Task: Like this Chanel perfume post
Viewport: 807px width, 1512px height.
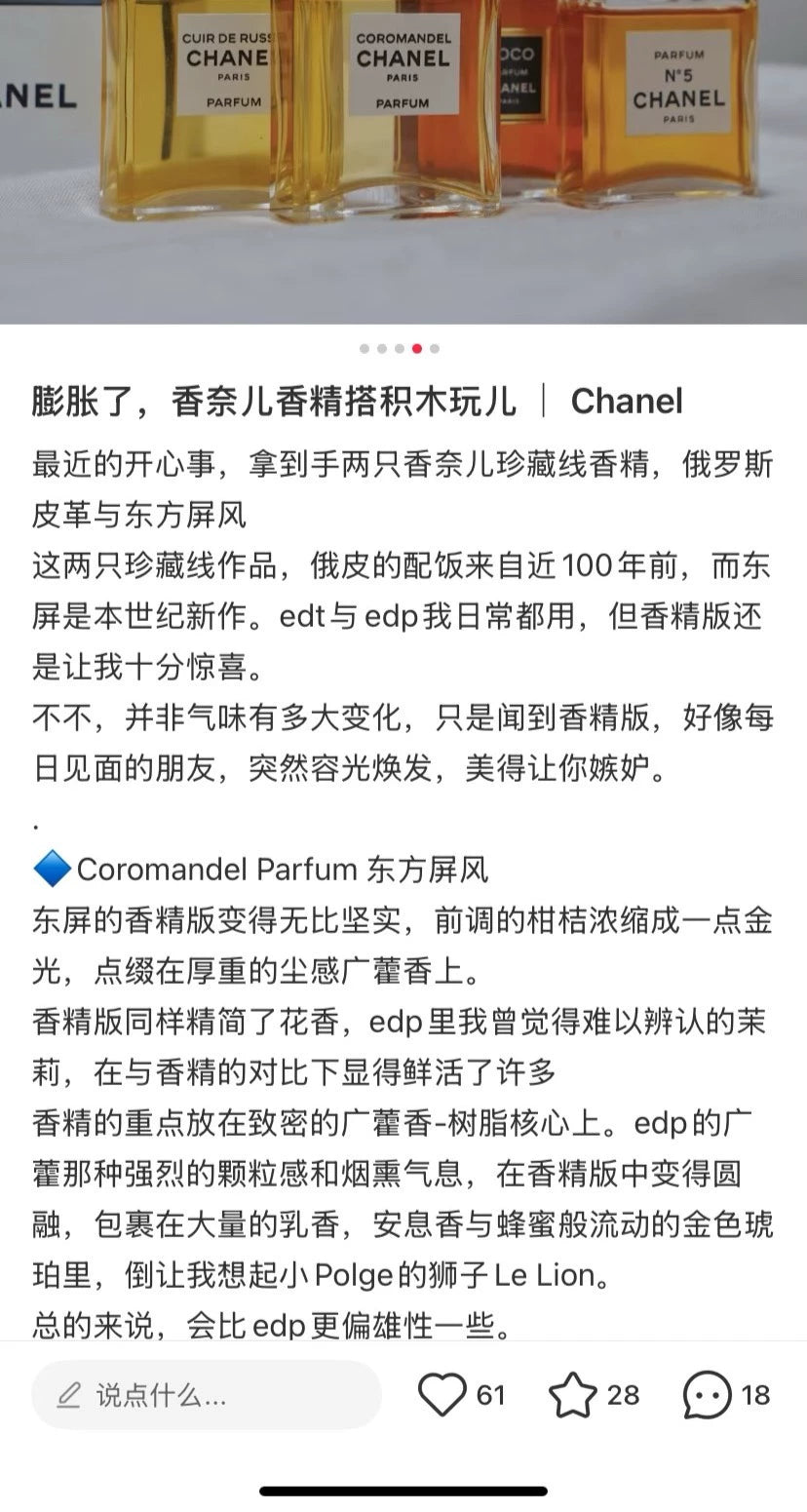Action: click(x=442, y=1395)
